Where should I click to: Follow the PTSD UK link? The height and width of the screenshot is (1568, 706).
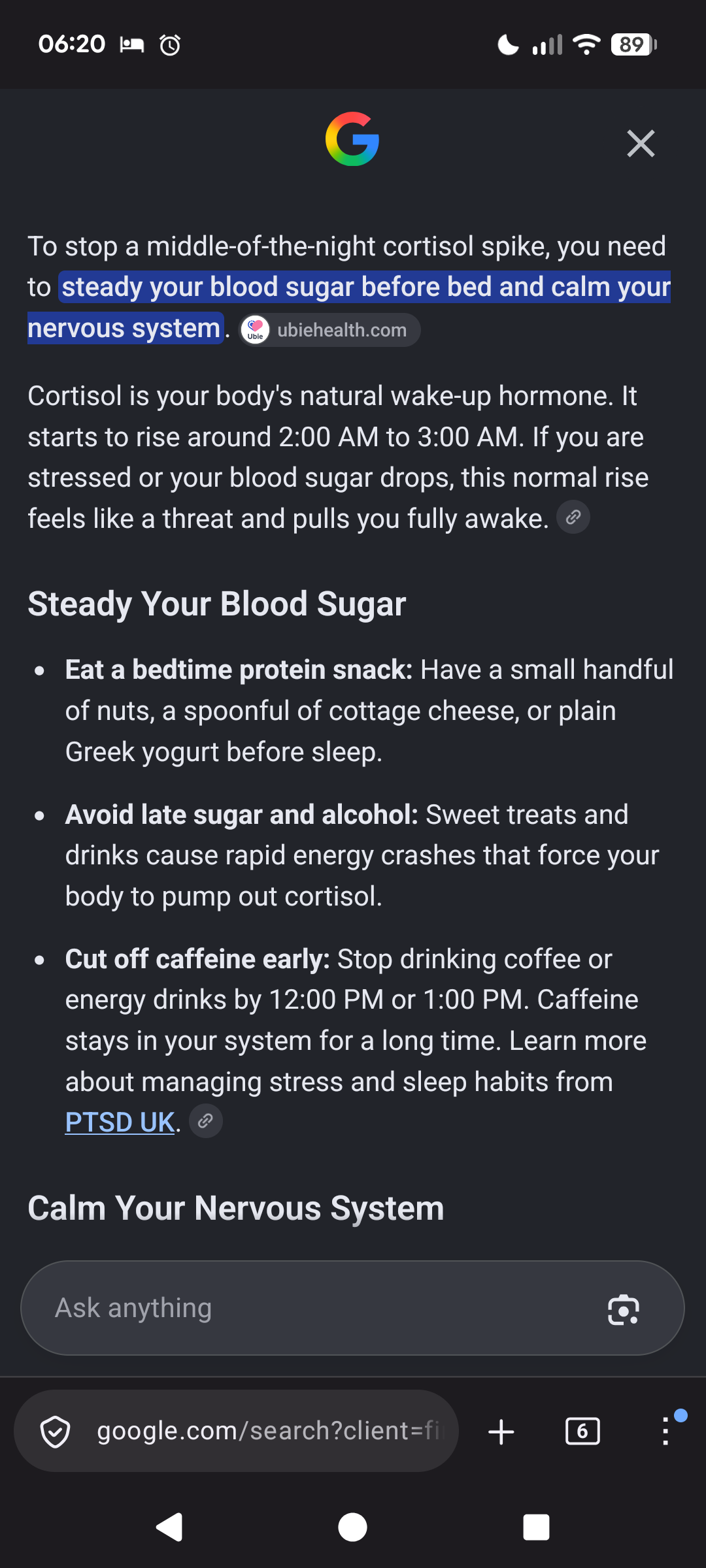[120, 1122]
